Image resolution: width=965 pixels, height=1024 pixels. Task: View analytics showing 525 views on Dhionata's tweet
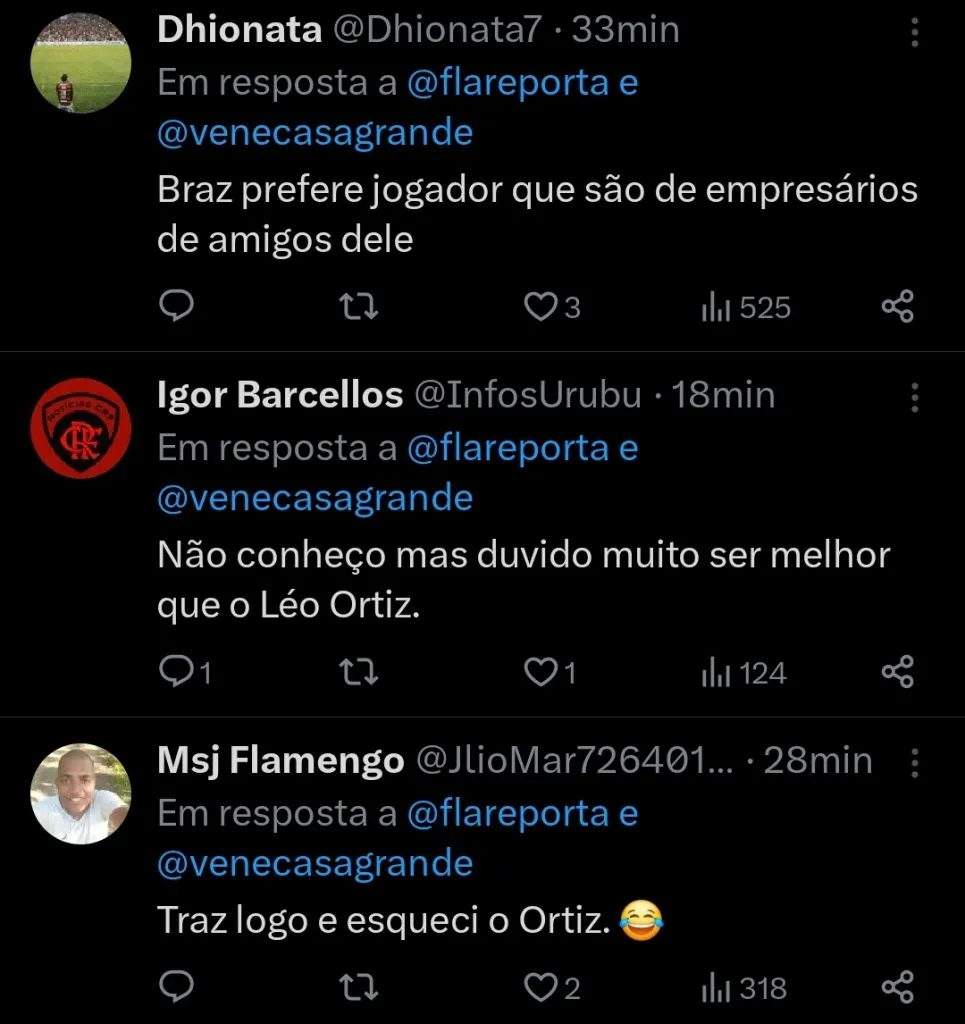(745, 307)
